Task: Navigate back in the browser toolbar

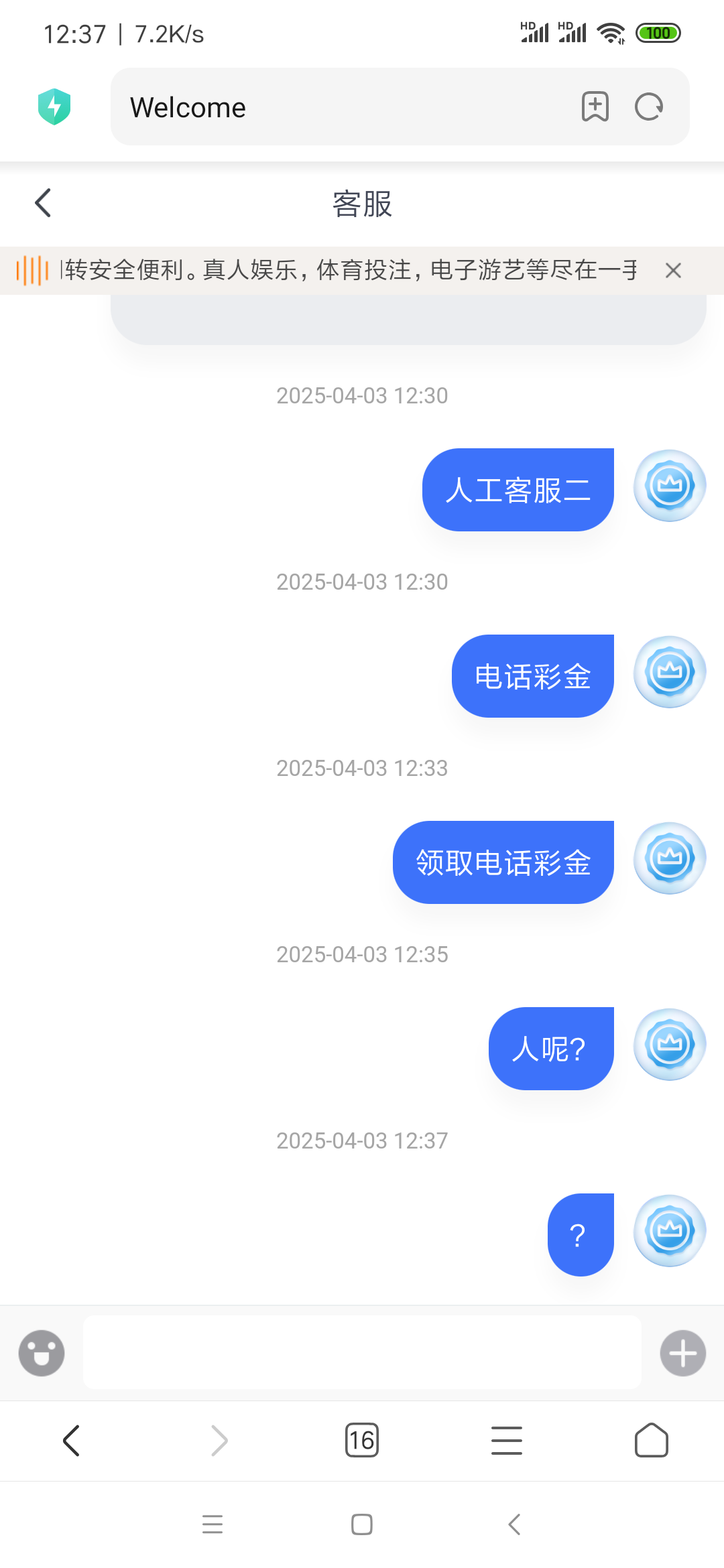Action: pos(72,1441)
